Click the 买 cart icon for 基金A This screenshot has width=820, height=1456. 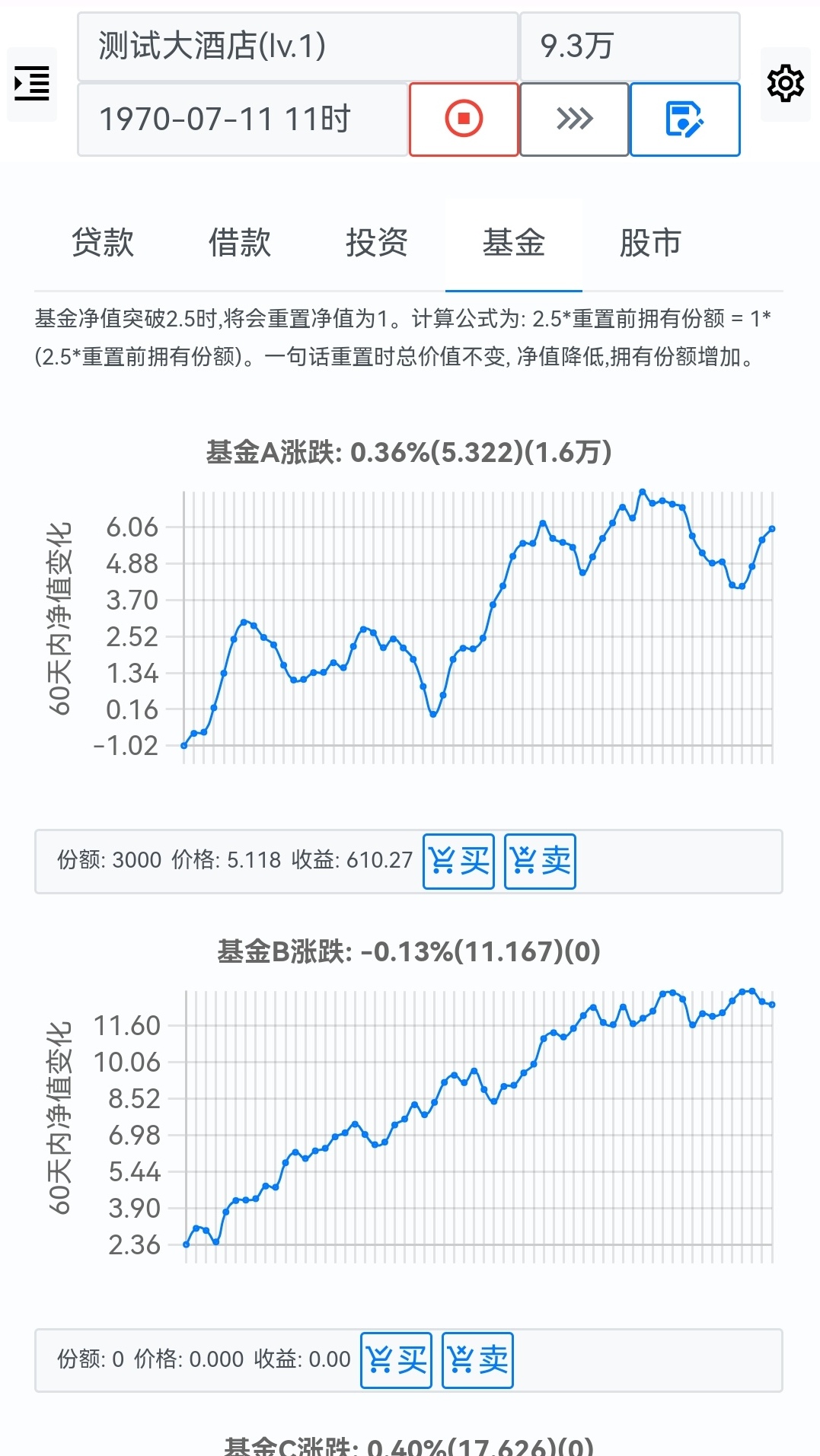tap(458, 861)
